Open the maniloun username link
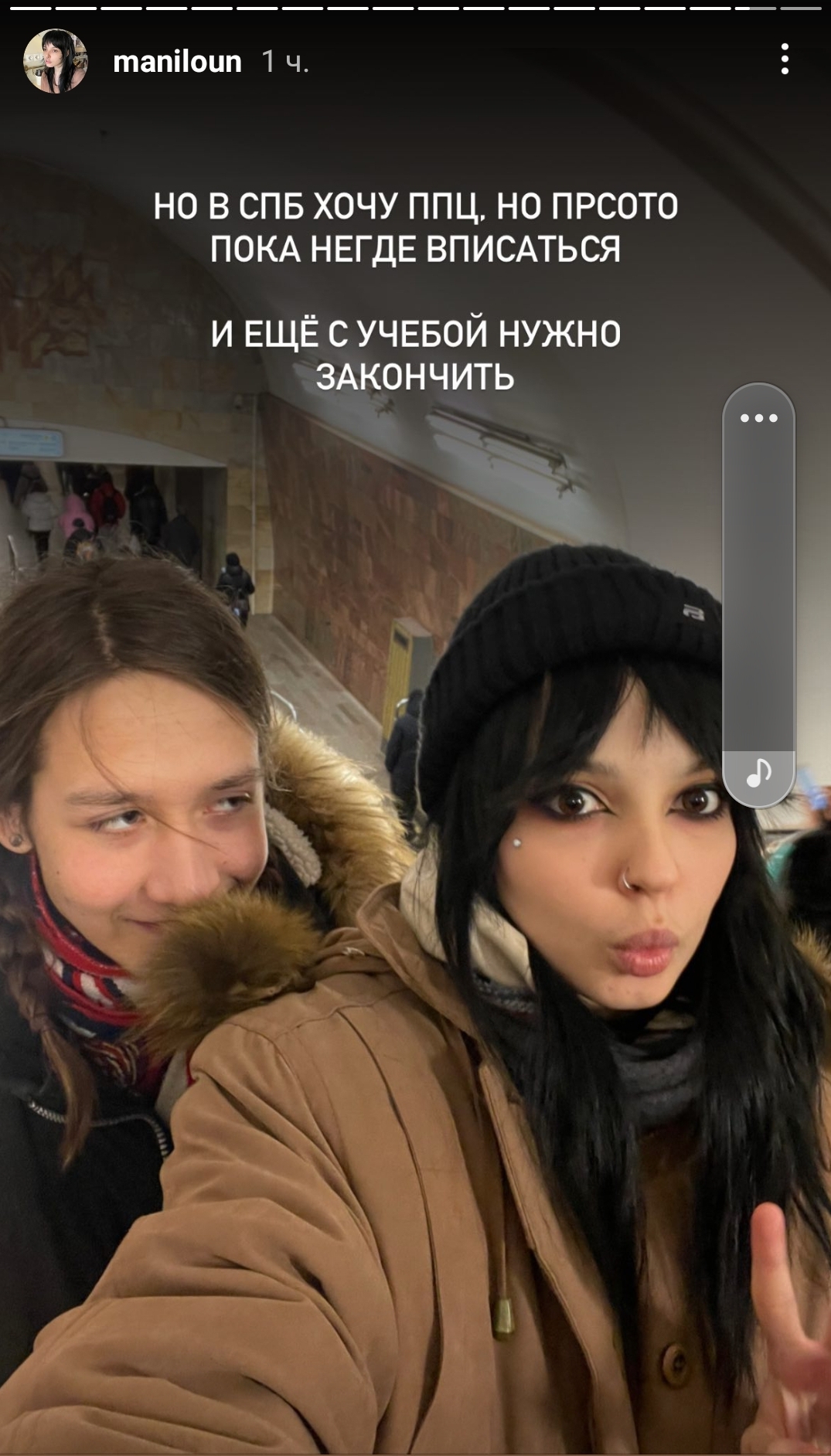 (x=177, y=62)
